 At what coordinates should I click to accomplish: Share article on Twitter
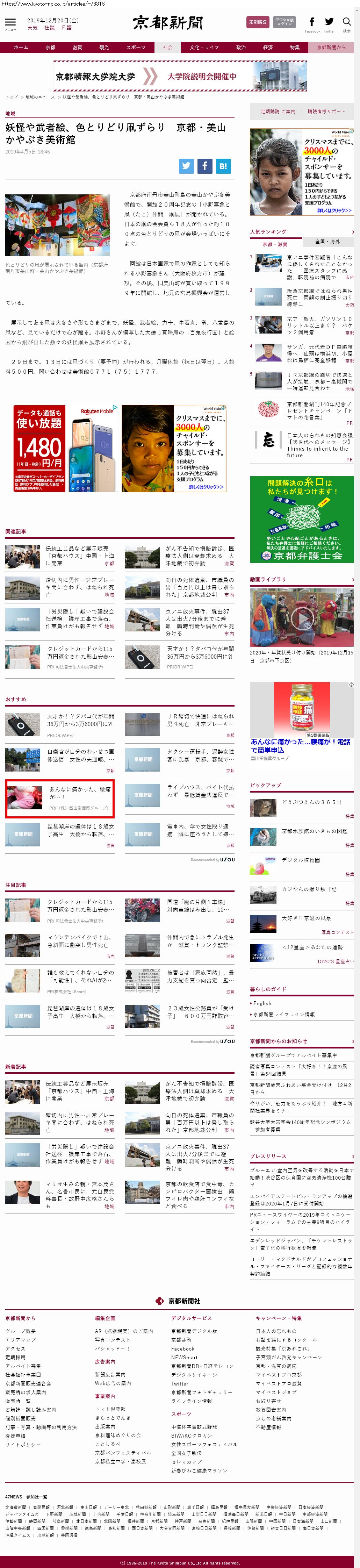187,166
